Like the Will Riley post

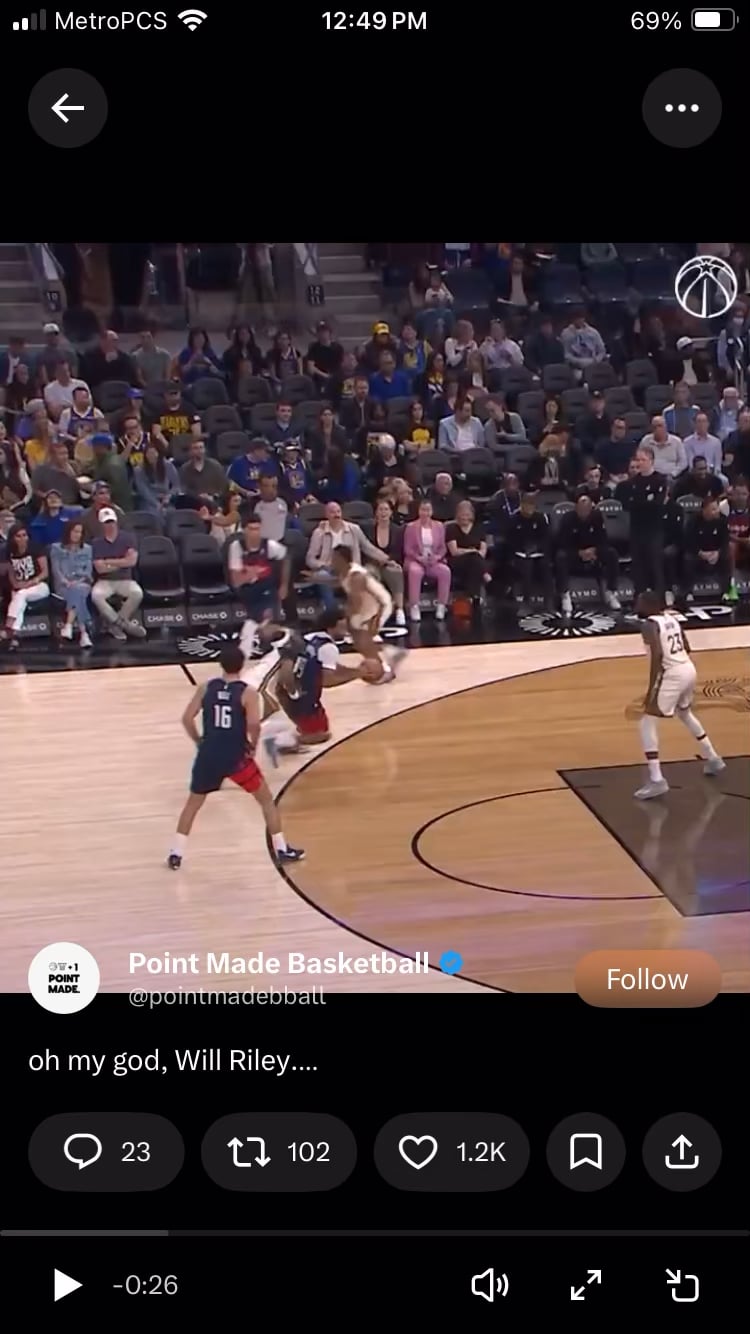click(451, 1152)
